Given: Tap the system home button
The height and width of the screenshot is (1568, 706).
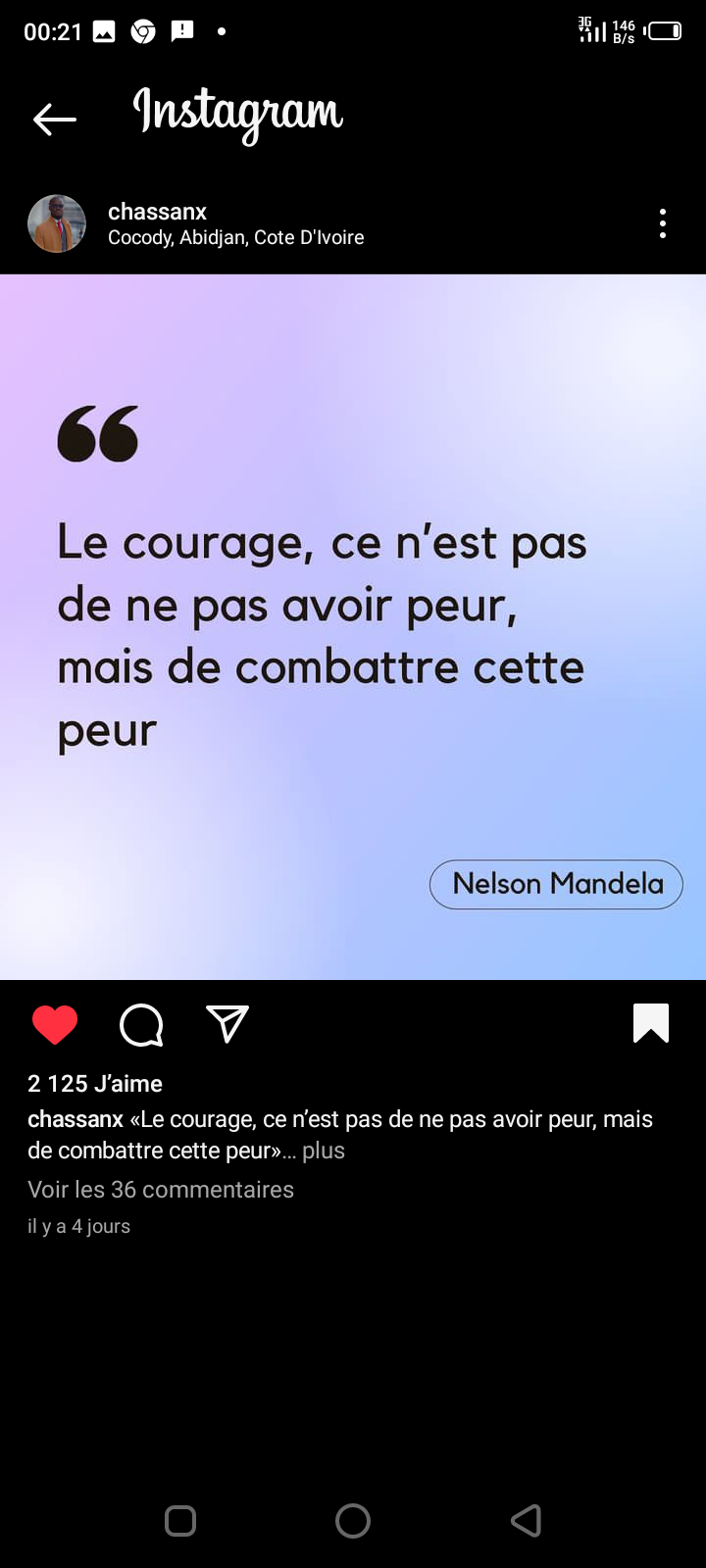Looking at the screenshot, I should click(x=353, y=1521).
